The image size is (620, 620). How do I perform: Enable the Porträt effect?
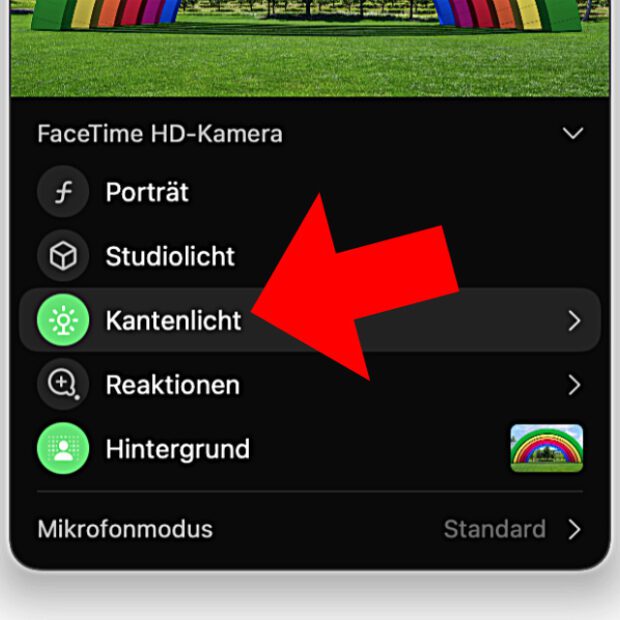63,192
